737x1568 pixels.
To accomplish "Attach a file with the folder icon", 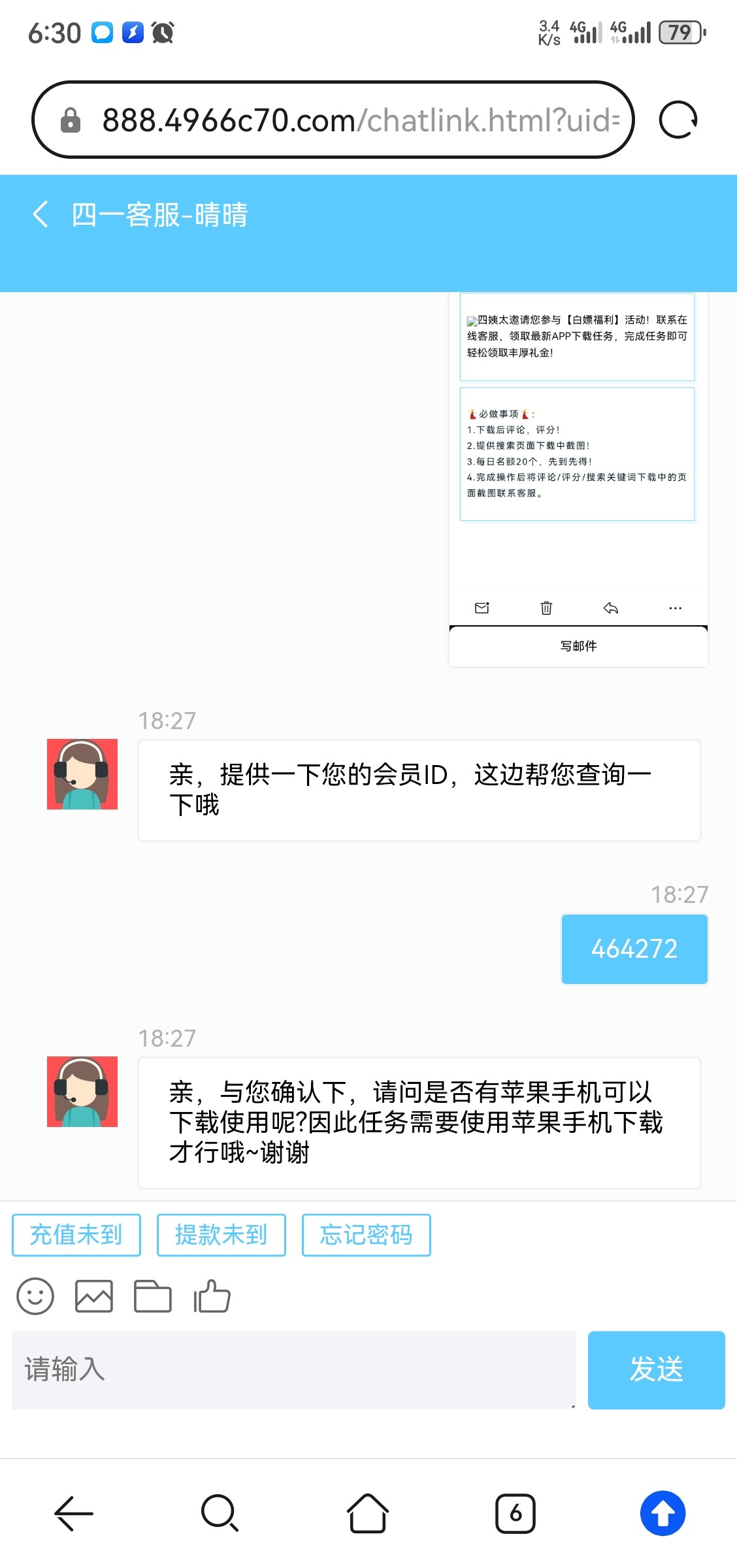I will pos(152,1296).
